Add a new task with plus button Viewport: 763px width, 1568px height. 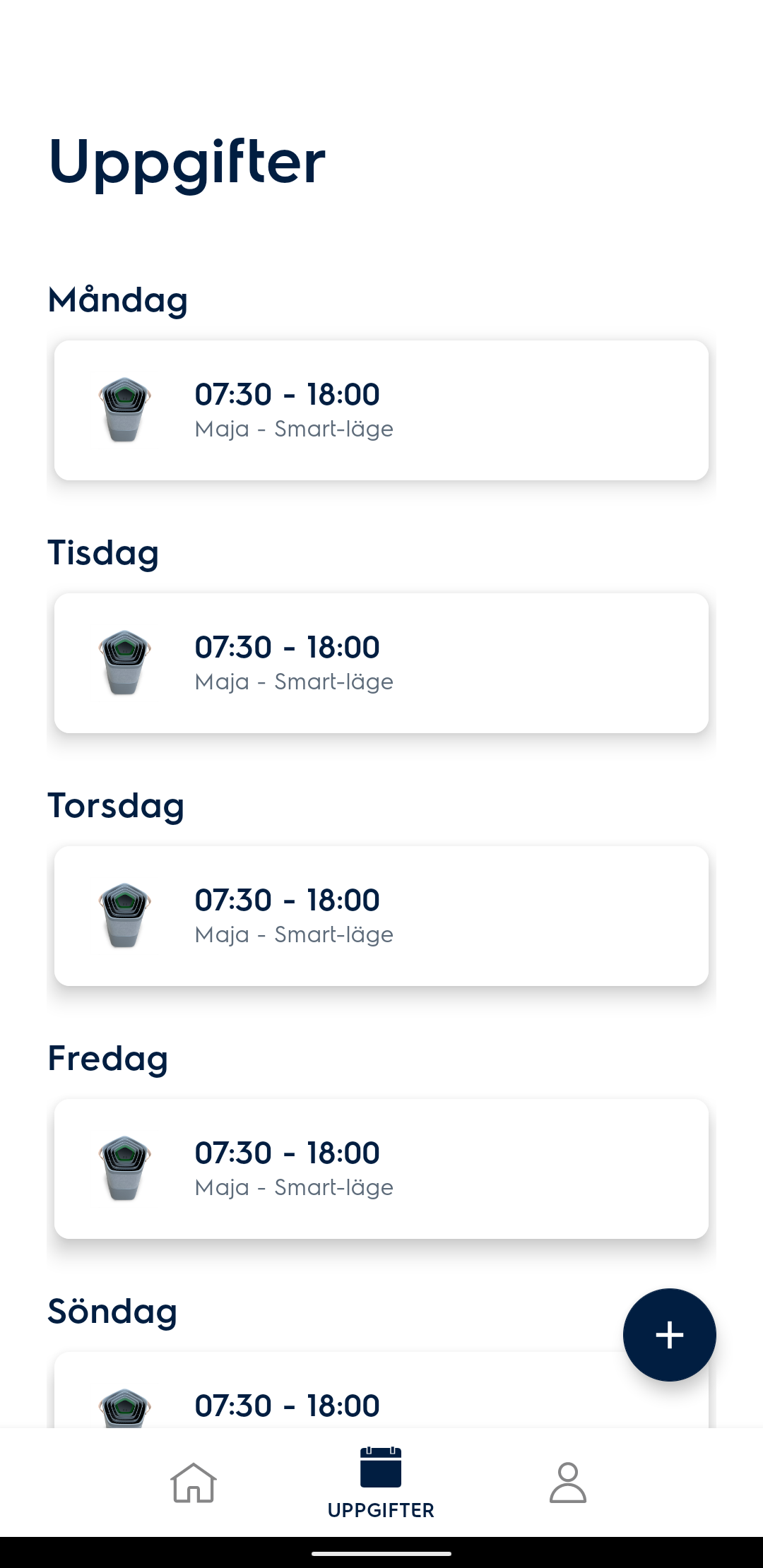coord(669,1335)
